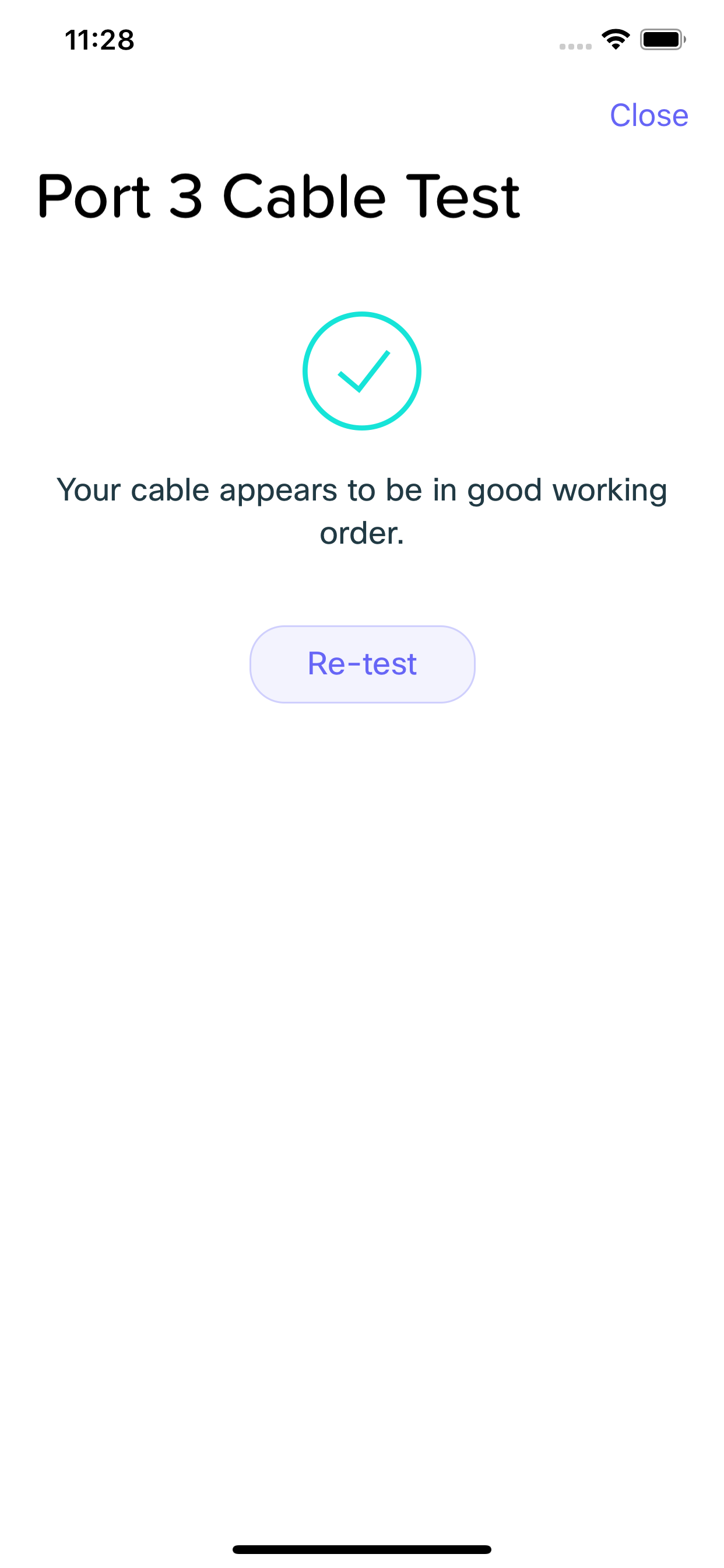Close the Port 3 Cable Test screen
The image size is (724, 1568).
[649, 115]
